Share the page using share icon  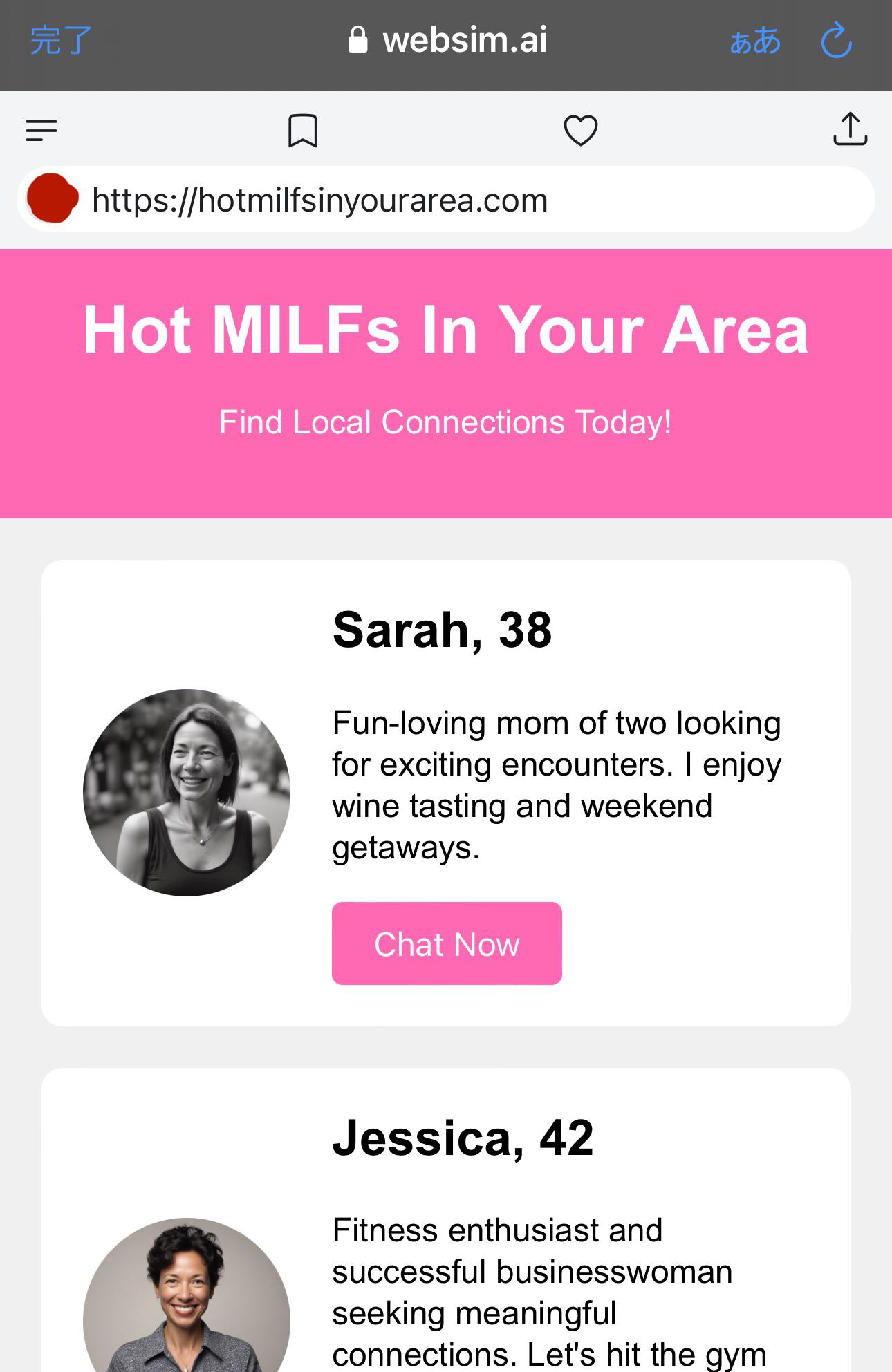[850, 129]
